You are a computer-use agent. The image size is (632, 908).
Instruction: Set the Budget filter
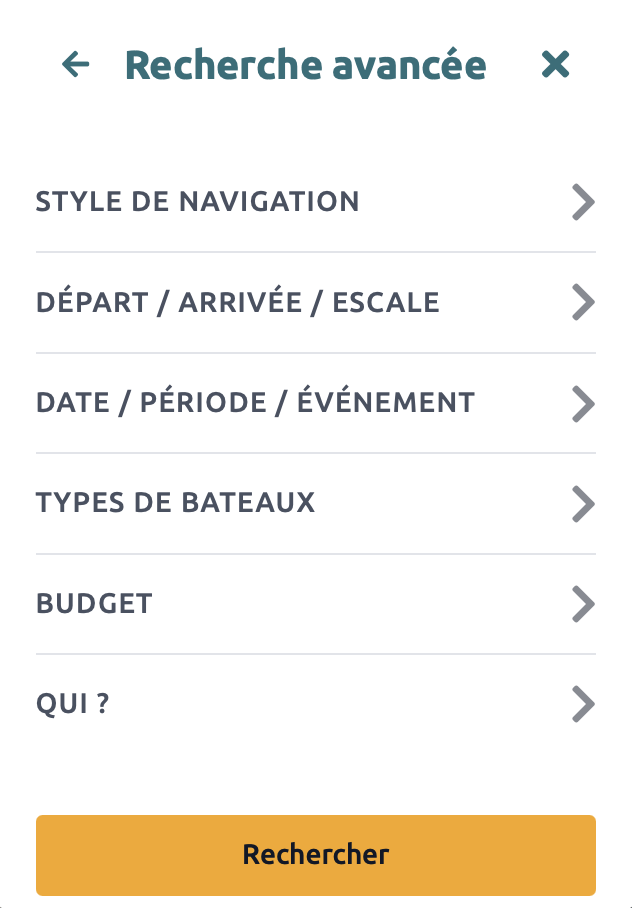tap(315, 604)
